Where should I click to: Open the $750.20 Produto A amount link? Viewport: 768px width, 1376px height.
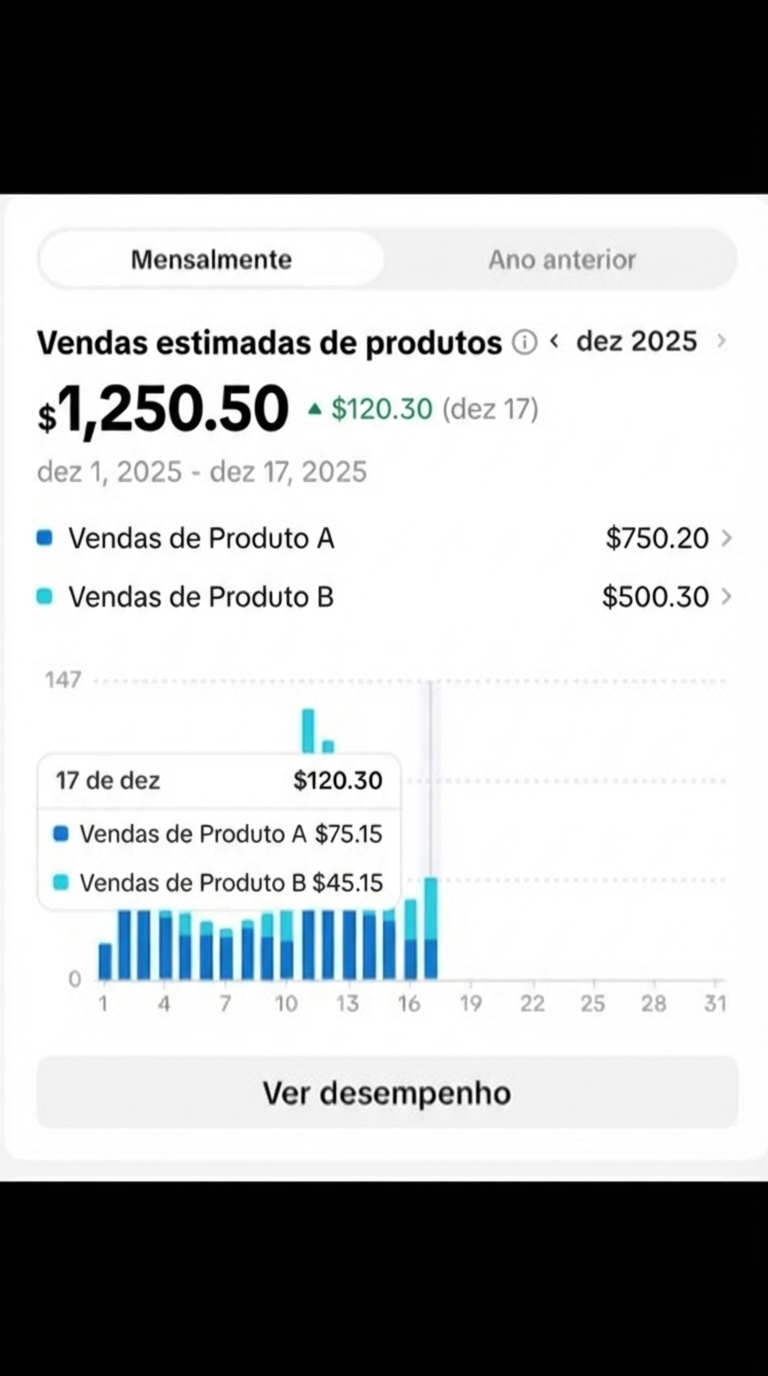coord(658,538)
